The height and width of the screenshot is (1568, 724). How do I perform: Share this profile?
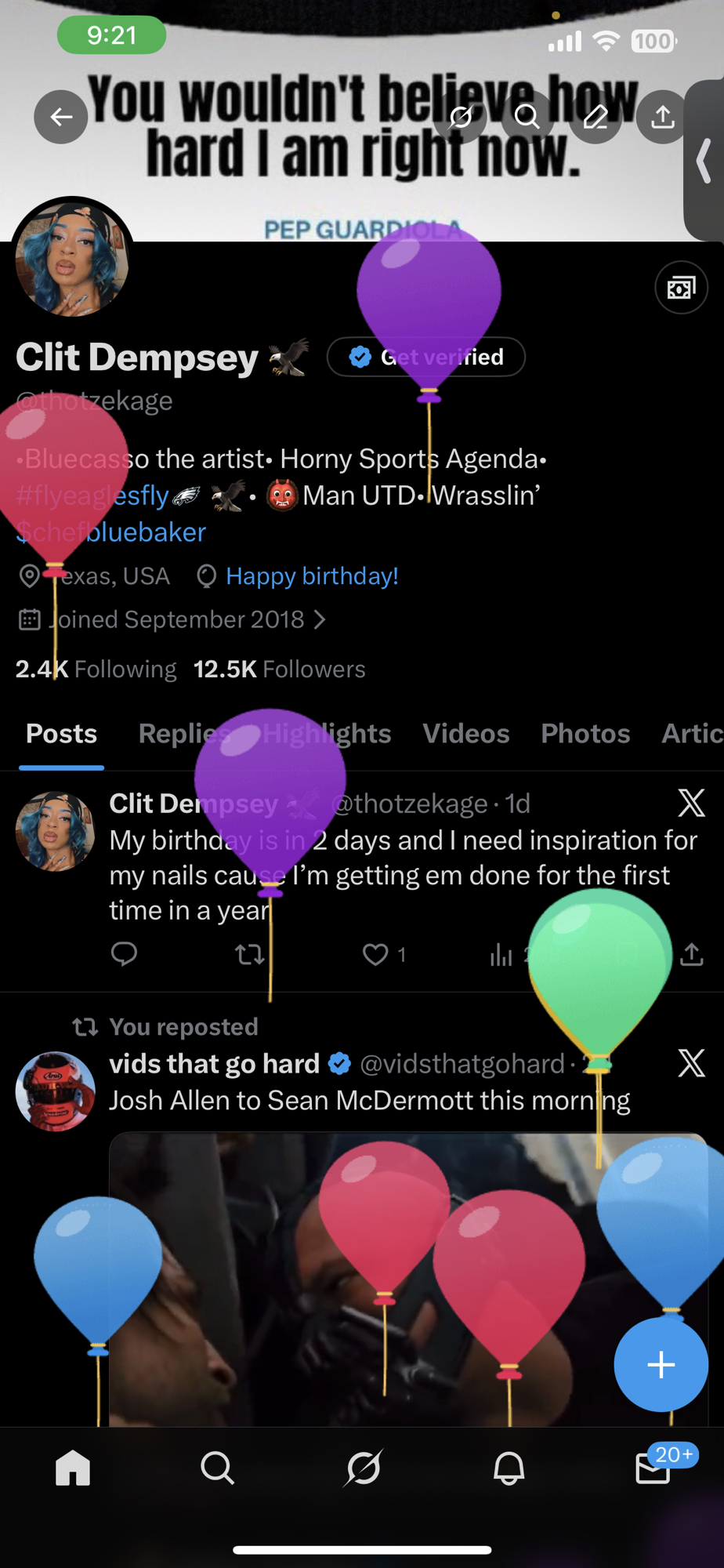(663, 118)
